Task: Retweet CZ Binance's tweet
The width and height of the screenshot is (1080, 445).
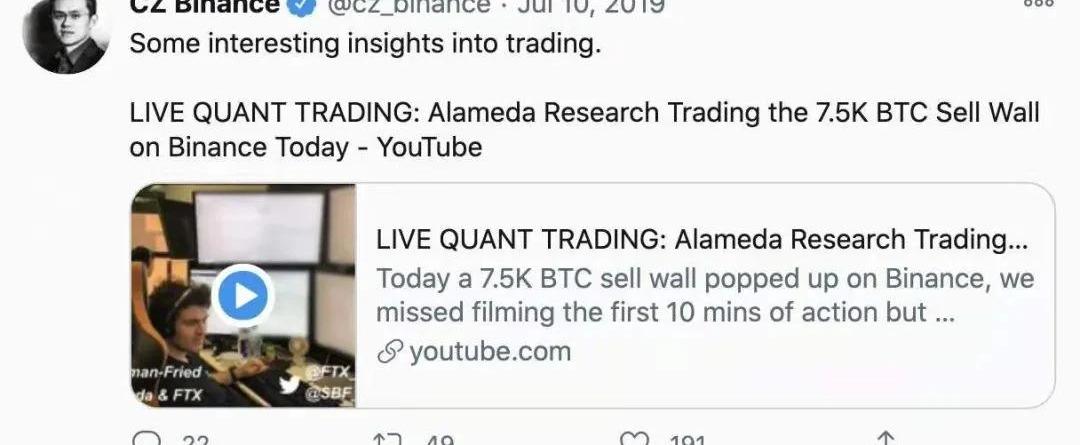Action: tap(387, 439)
